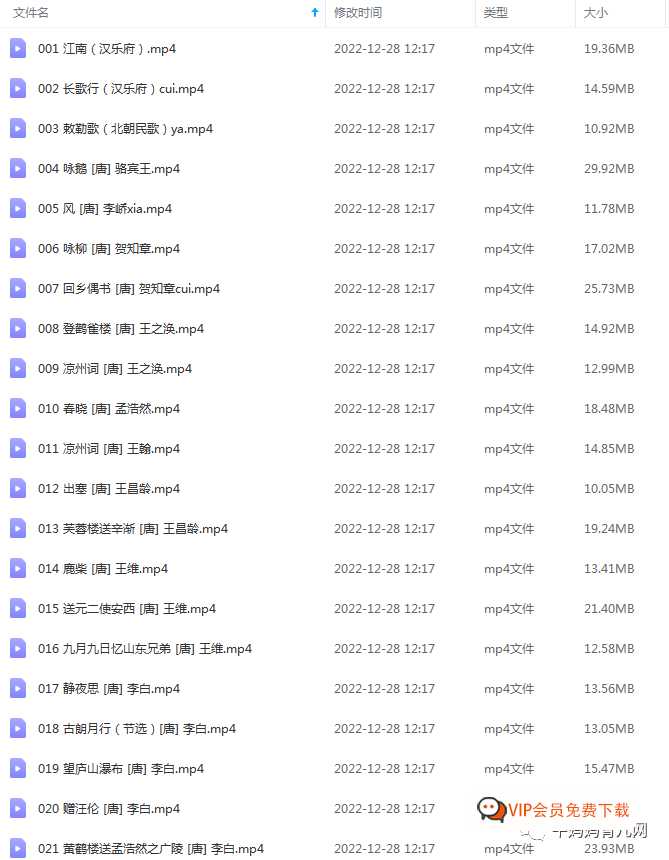669x860 pixels.
Task: Play 007 回乡偶书 贺知章 video
Action: (129, 289)
